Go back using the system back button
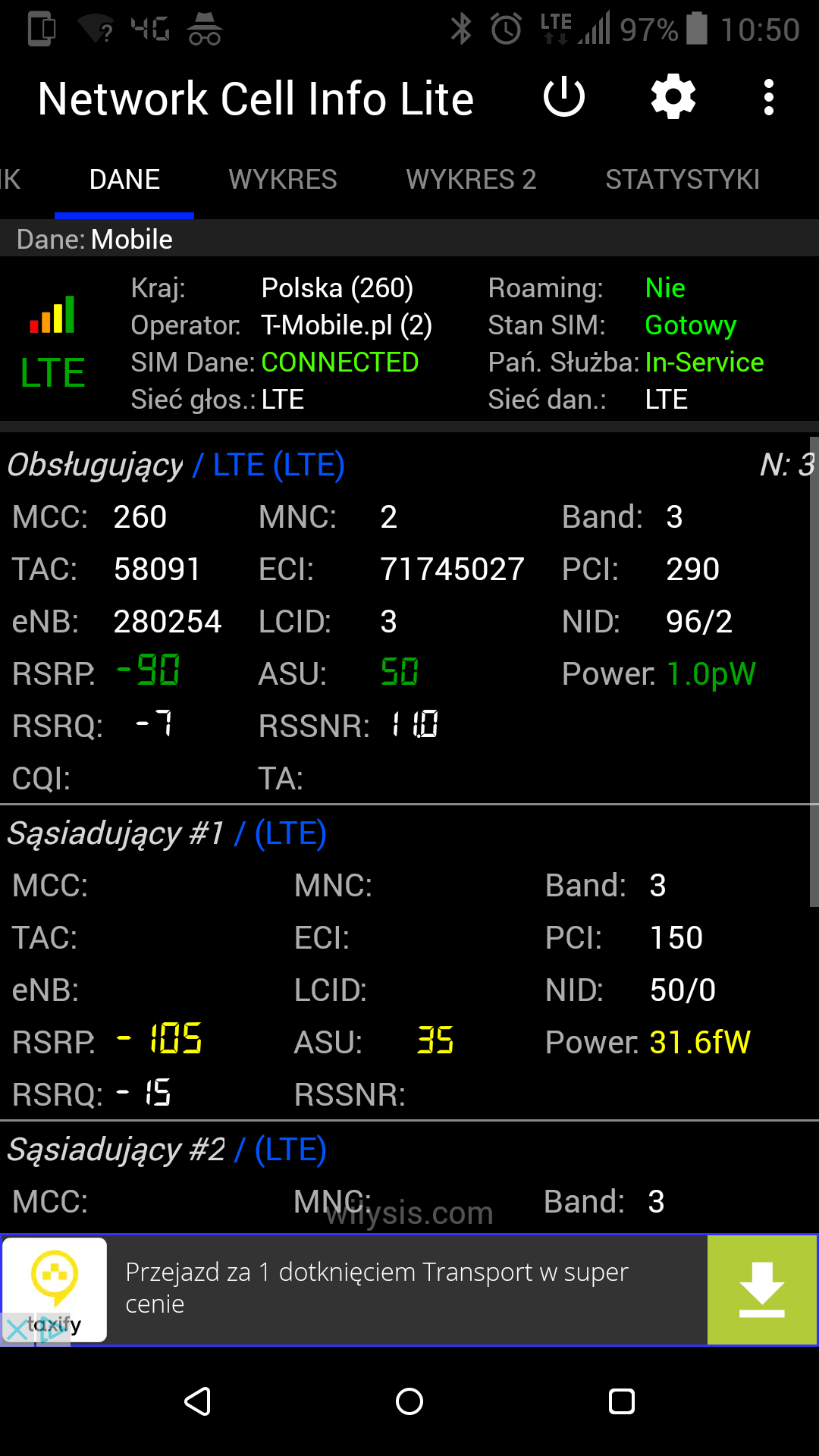 tap(197, 1401)
